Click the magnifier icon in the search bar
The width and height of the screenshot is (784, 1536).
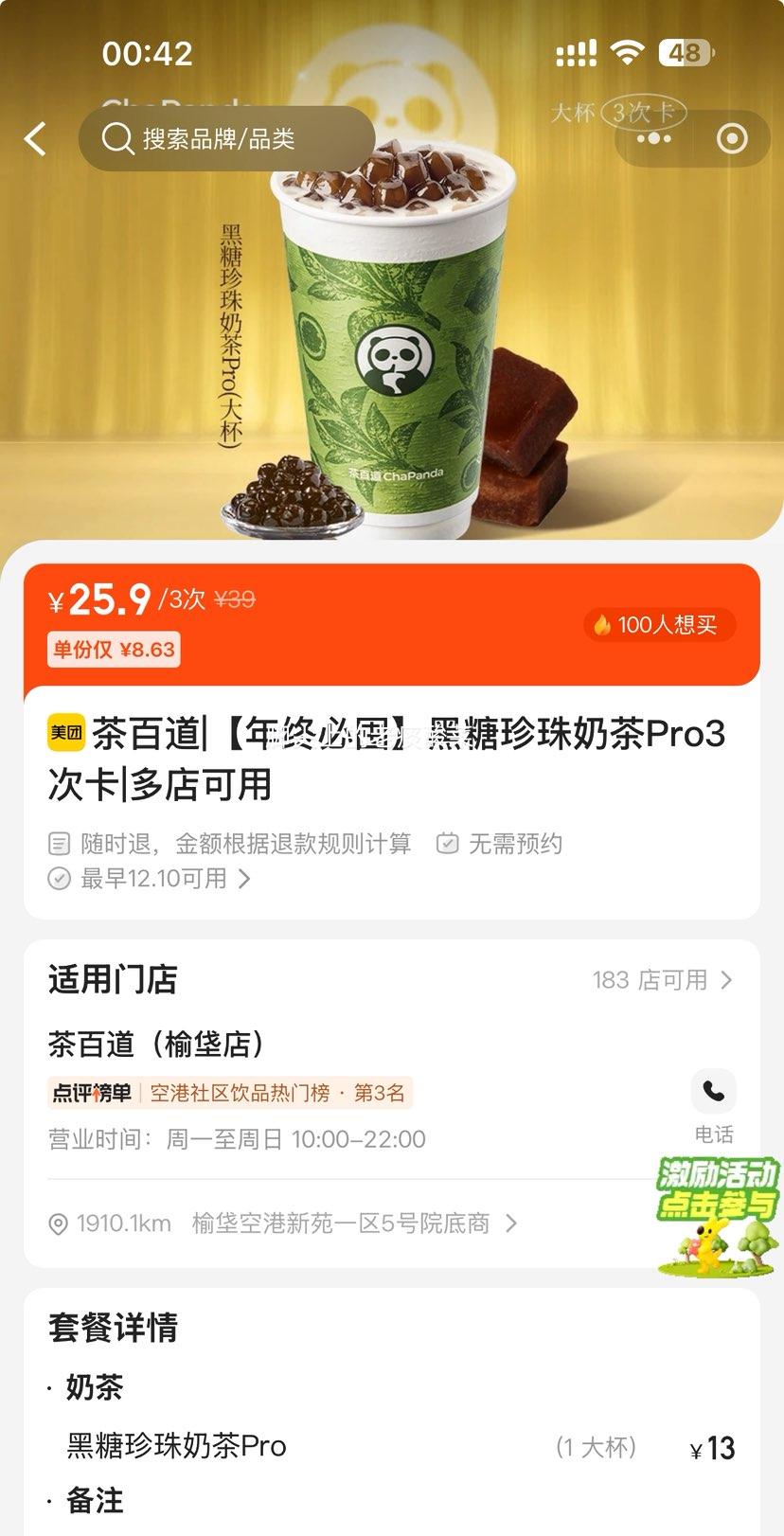pos(117,138)
